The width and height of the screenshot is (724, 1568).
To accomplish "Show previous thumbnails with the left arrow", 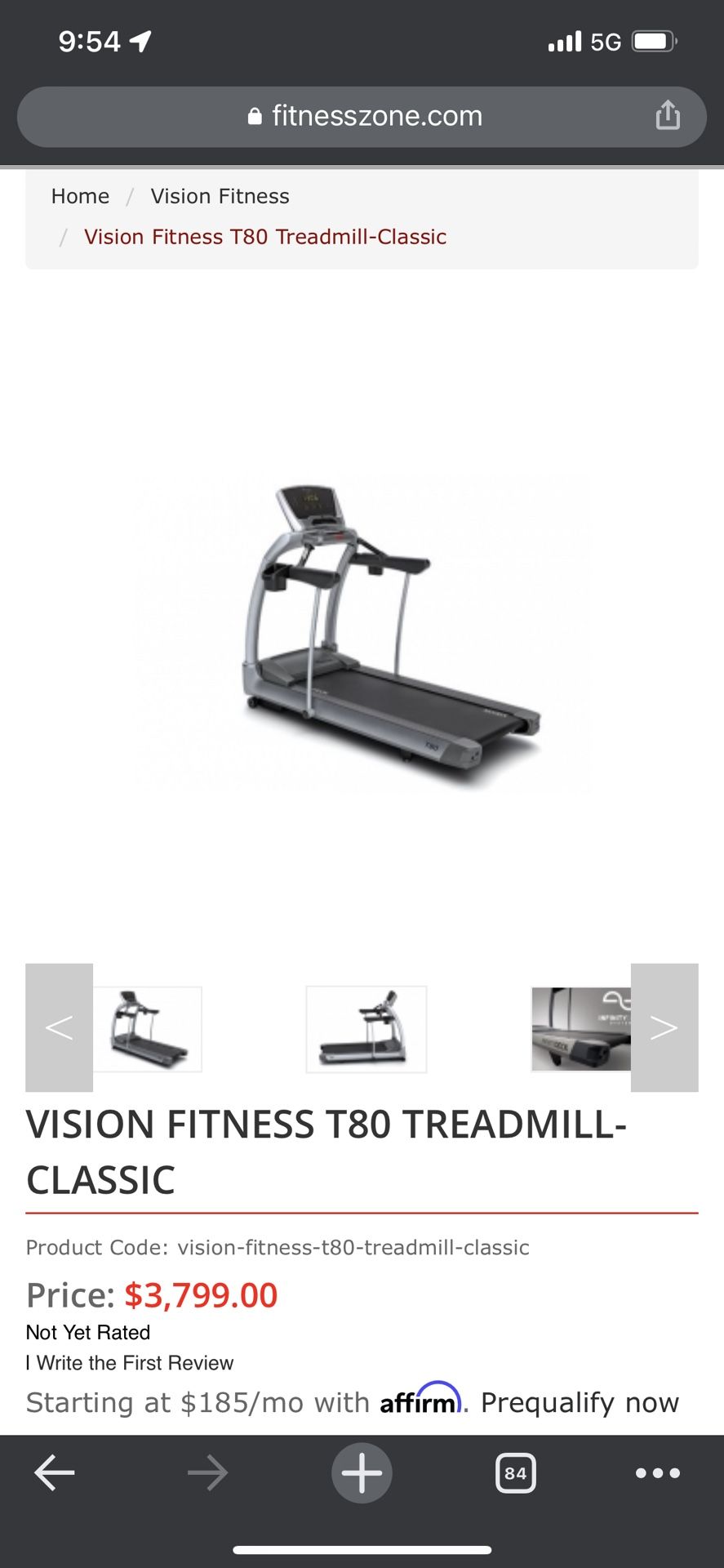I will [59, 1027].
